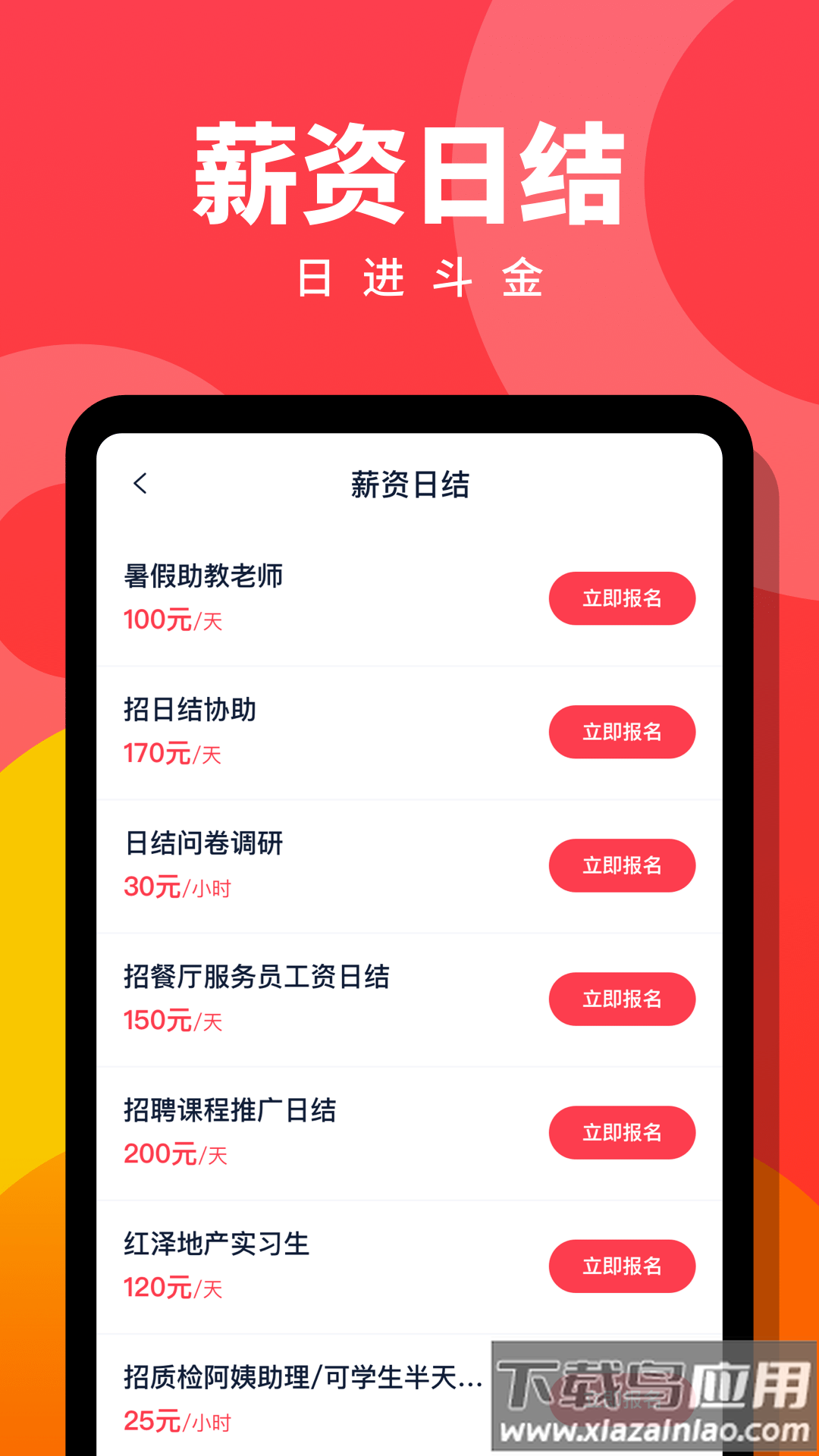Tap 立即报名 for 招餐厅服务员工资日结
819x1456 pixels.
(x=622, y=999)
